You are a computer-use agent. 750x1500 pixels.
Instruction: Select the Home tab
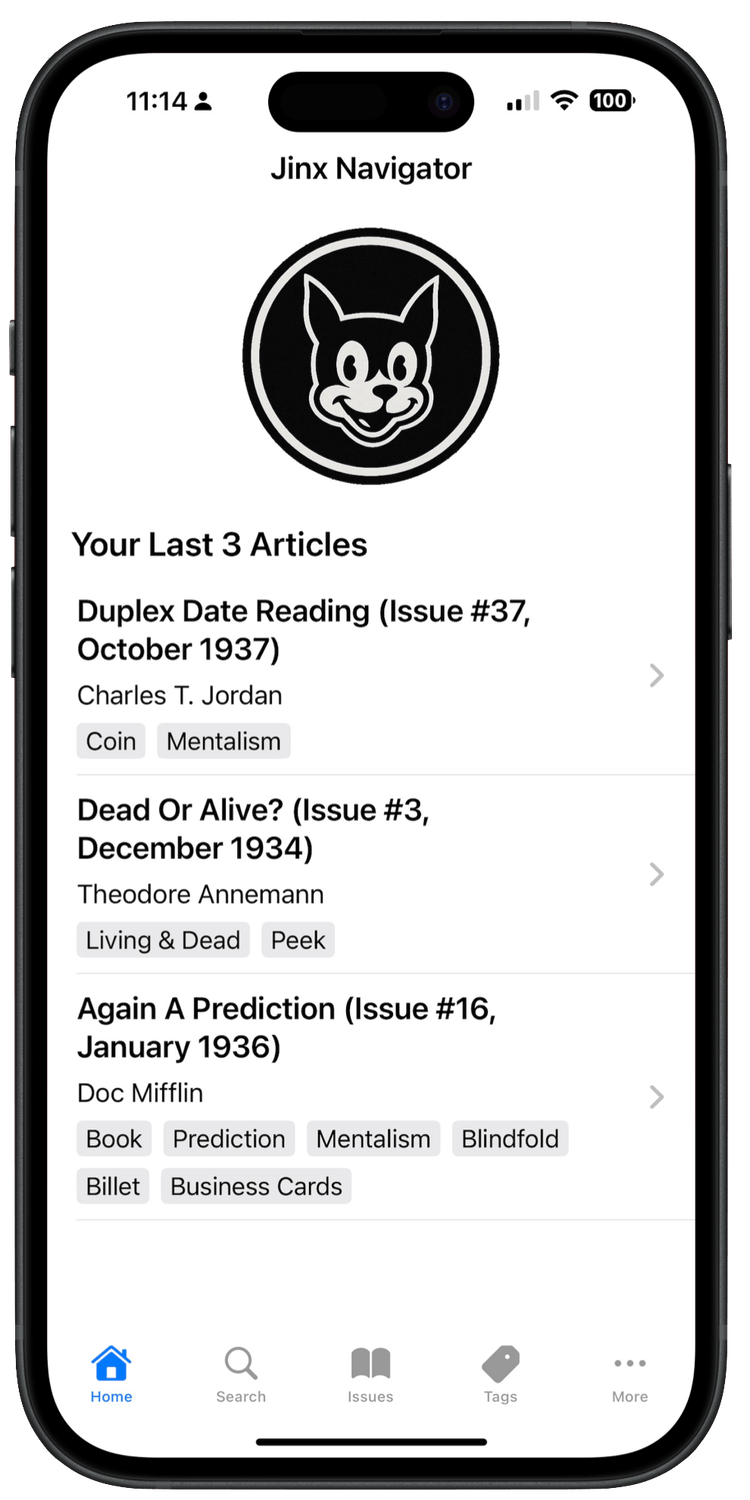pyautogui.click(x=111, y=1375)
